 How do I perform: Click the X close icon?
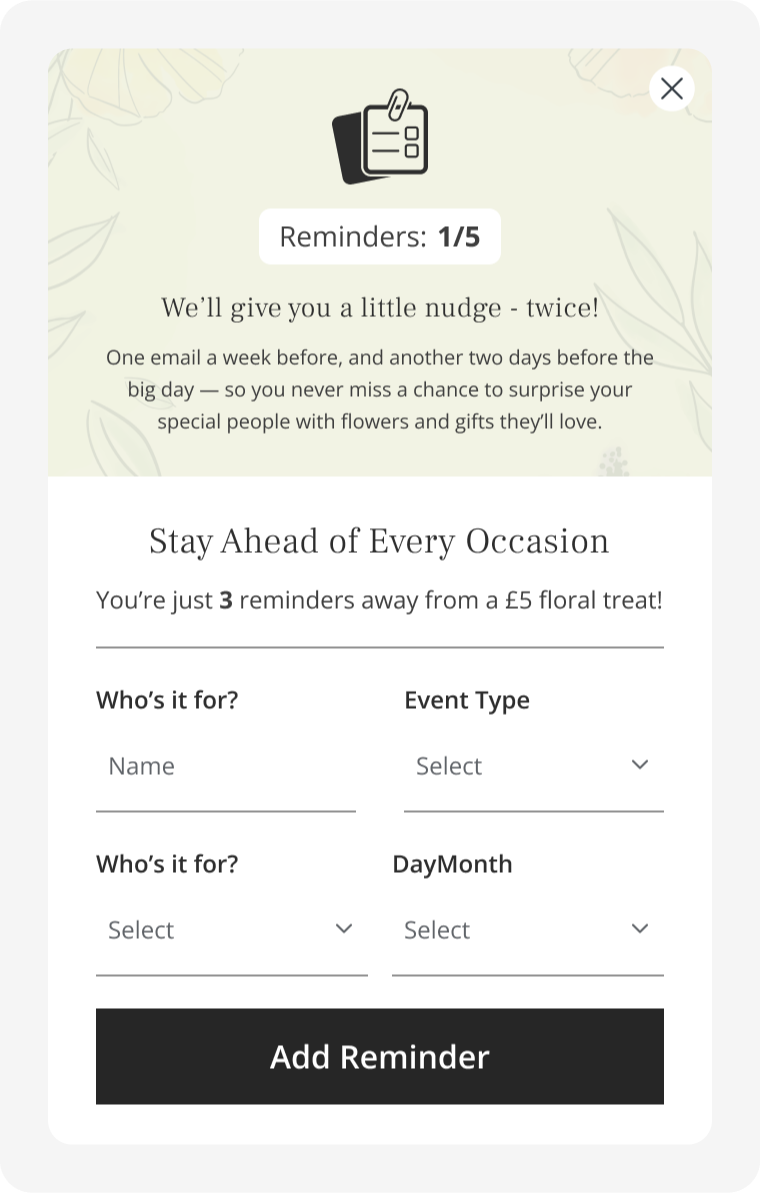[x=671, y=89]
